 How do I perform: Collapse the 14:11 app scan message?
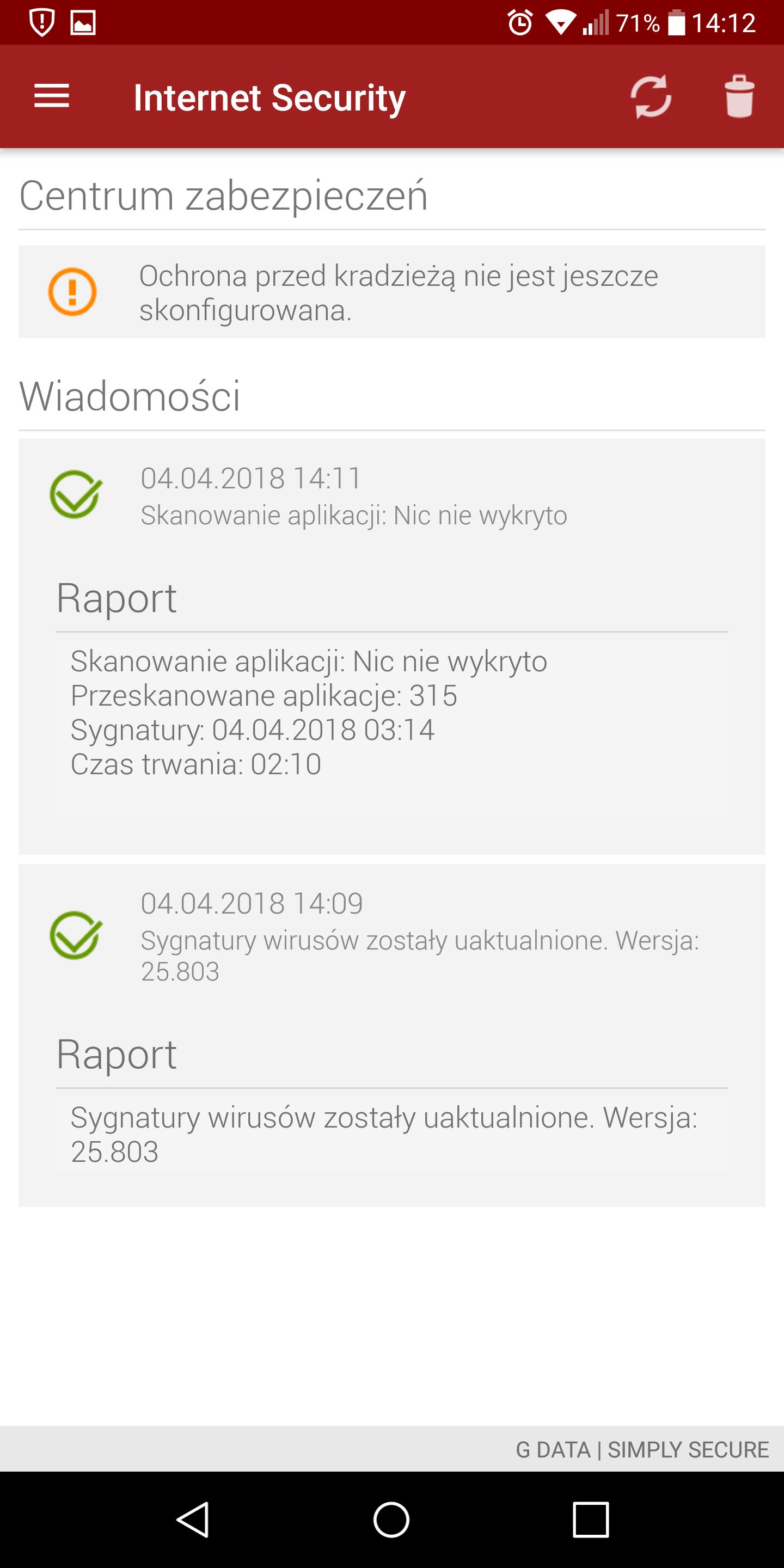392,496
